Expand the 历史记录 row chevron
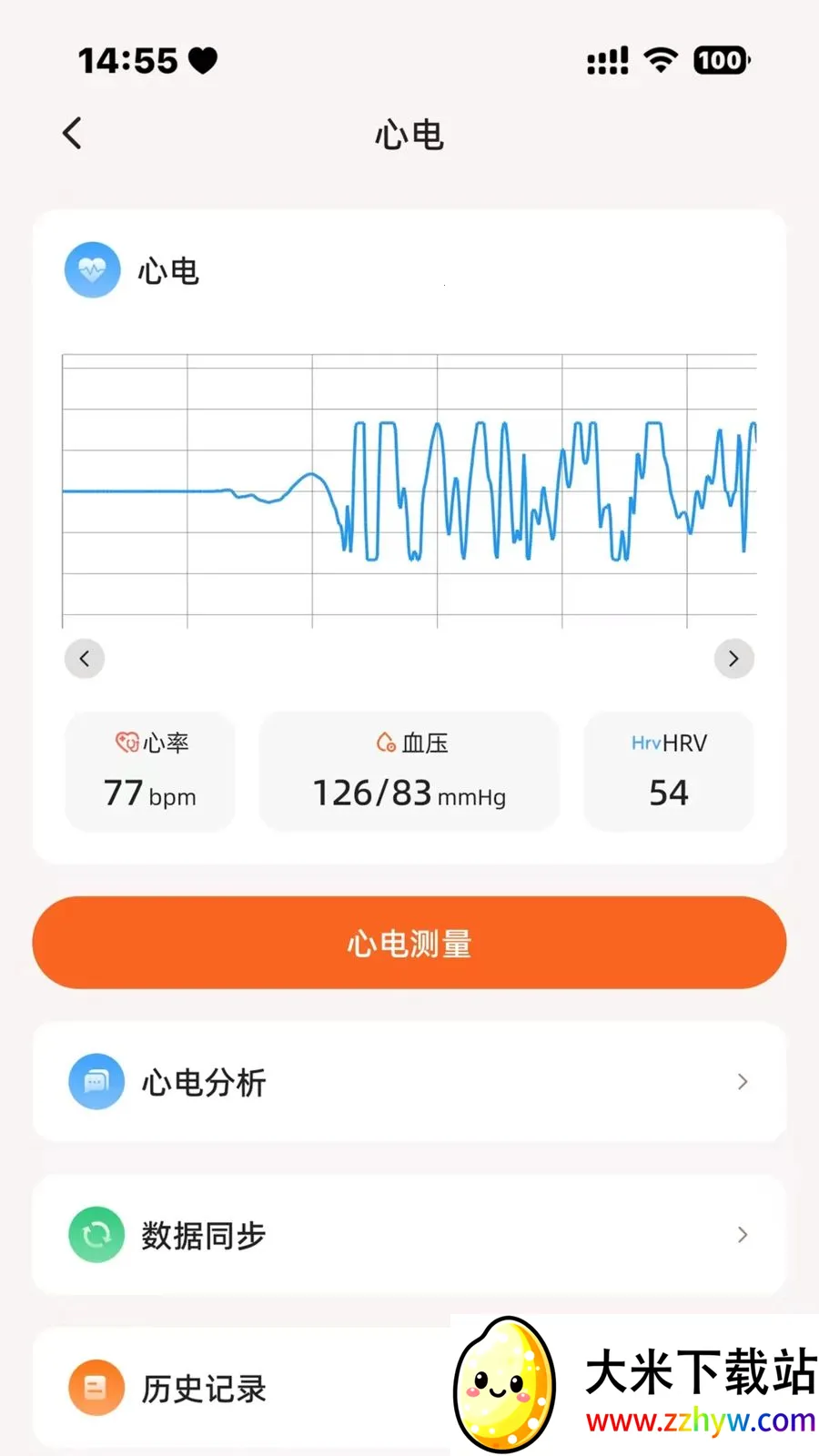This screenshot has width=819, height=1456. pyautogui.click(x=743, y=1387)
